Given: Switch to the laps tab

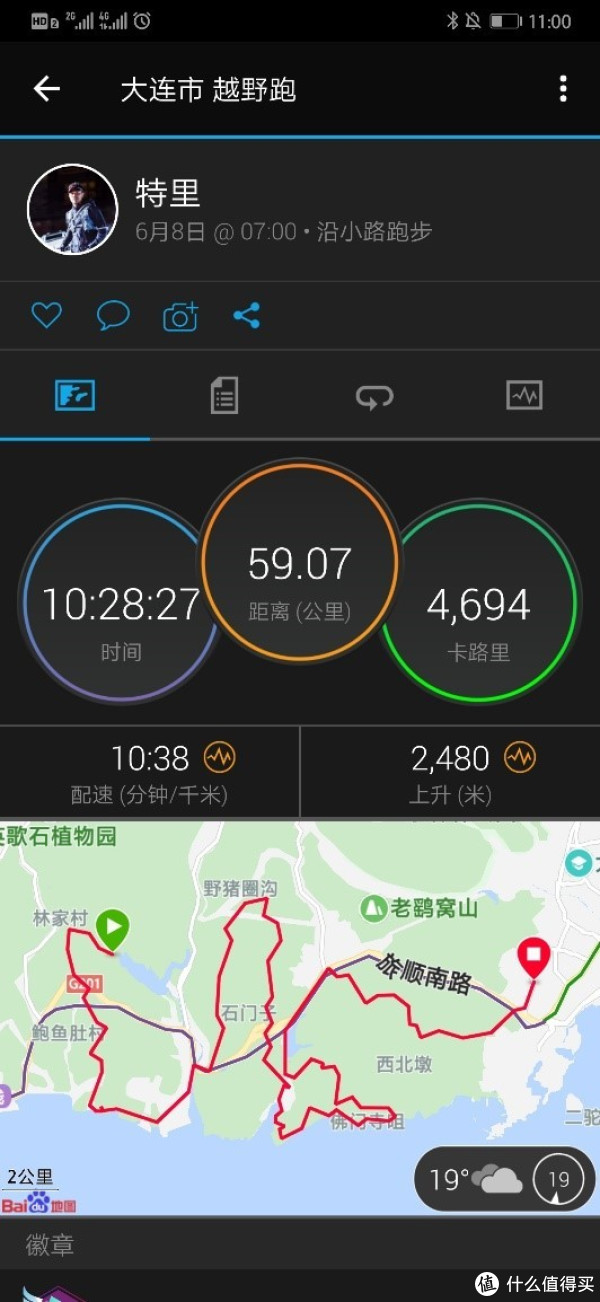Looking at the screenshot, I should tap(374, 397).
